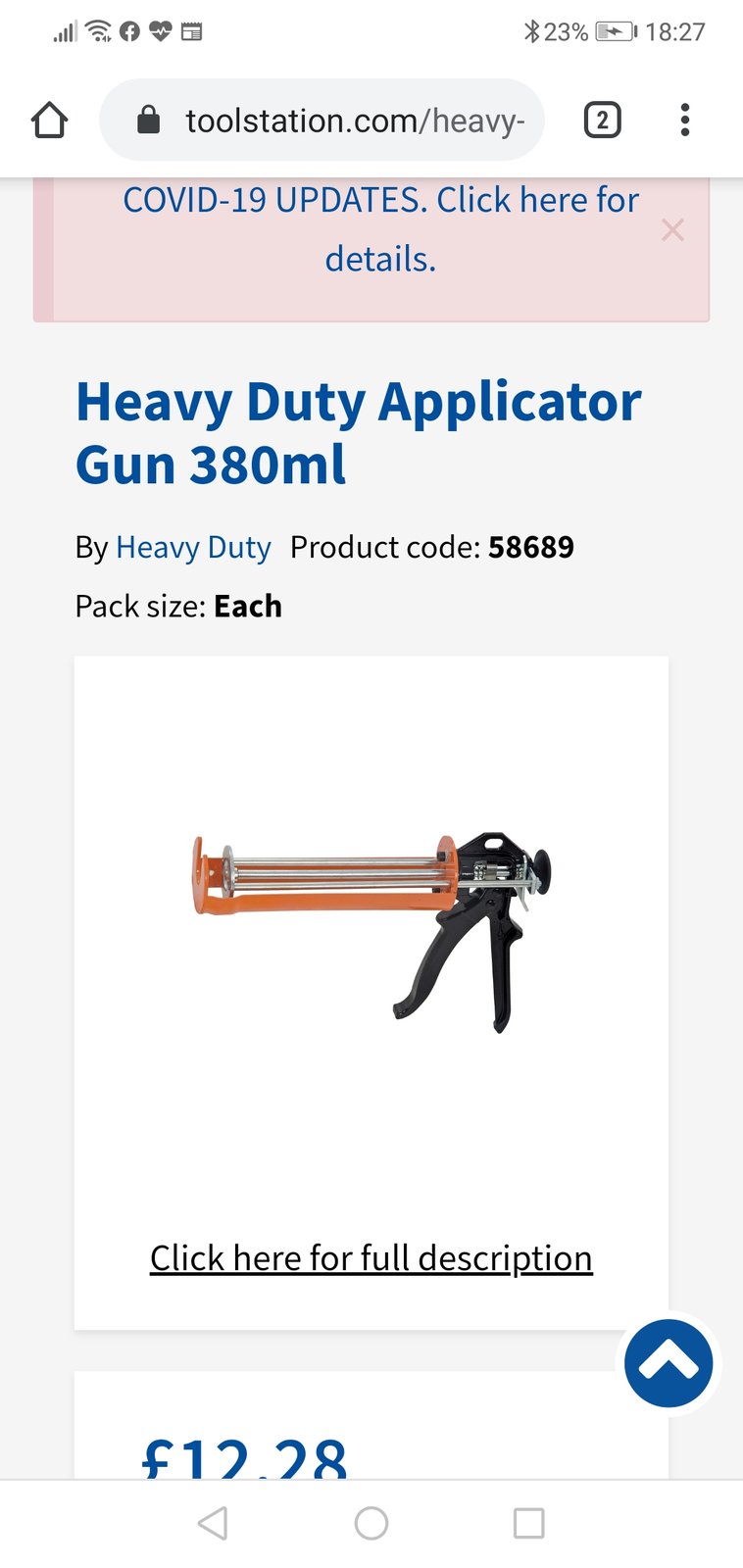
Task: View the applicator gun product image
Action: [371, 931]
